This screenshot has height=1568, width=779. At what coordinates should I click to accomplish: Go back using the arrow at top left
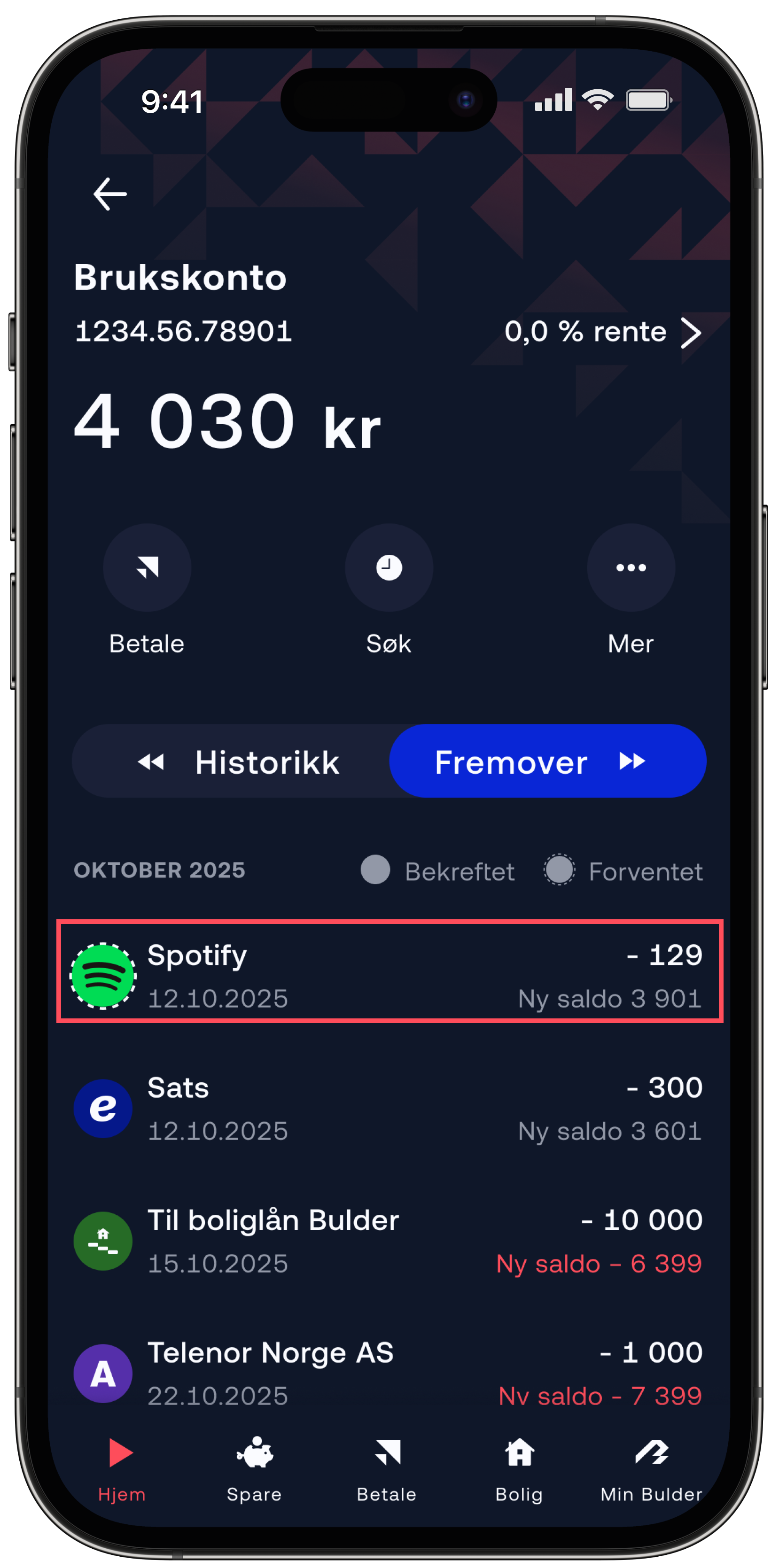coord(109,194)
